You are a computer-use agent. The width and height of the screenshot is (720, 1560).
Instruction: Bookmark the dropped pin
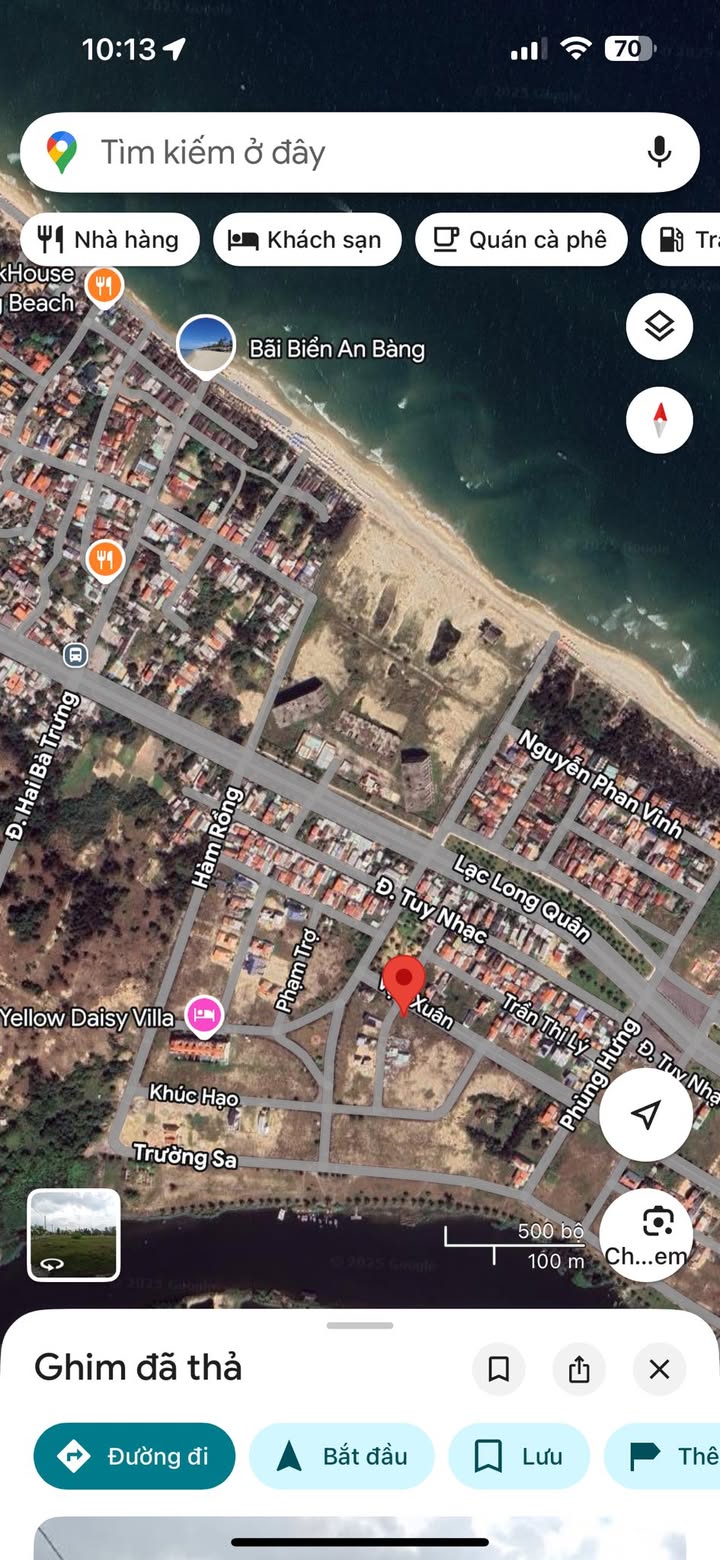tap(499, 1369)
